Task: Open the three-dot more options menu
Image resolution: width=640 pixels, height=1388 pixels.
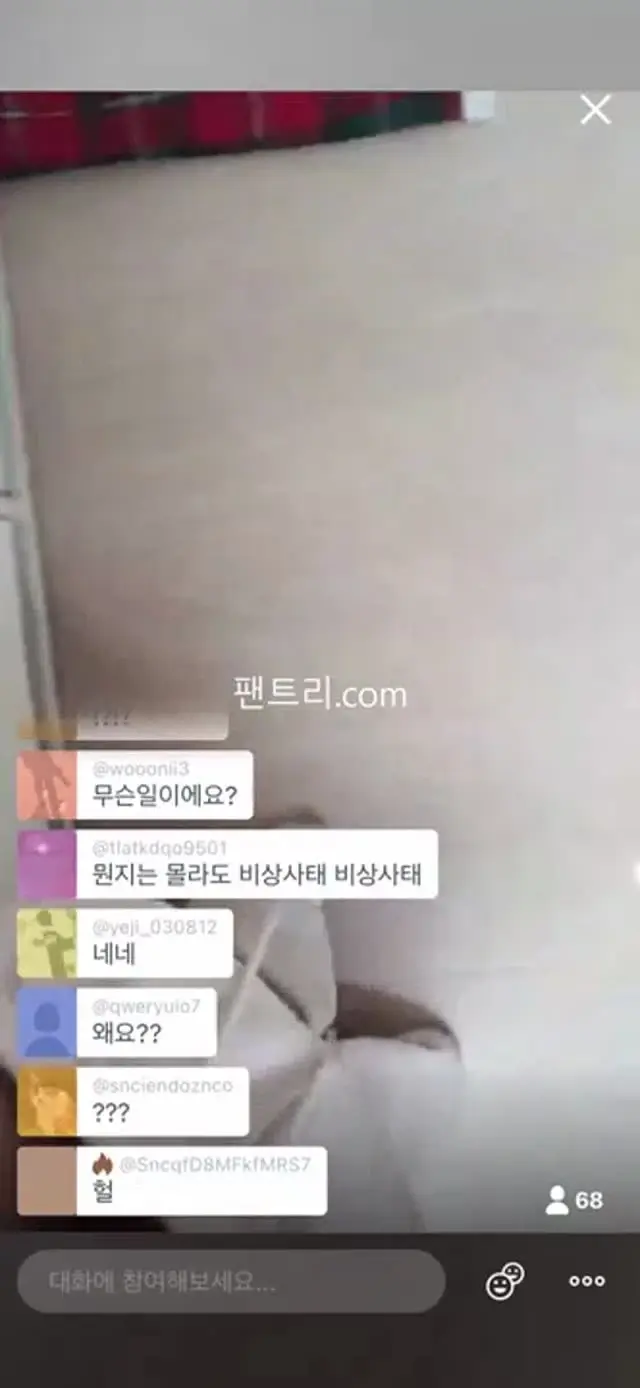Action: pos(587,1281)
